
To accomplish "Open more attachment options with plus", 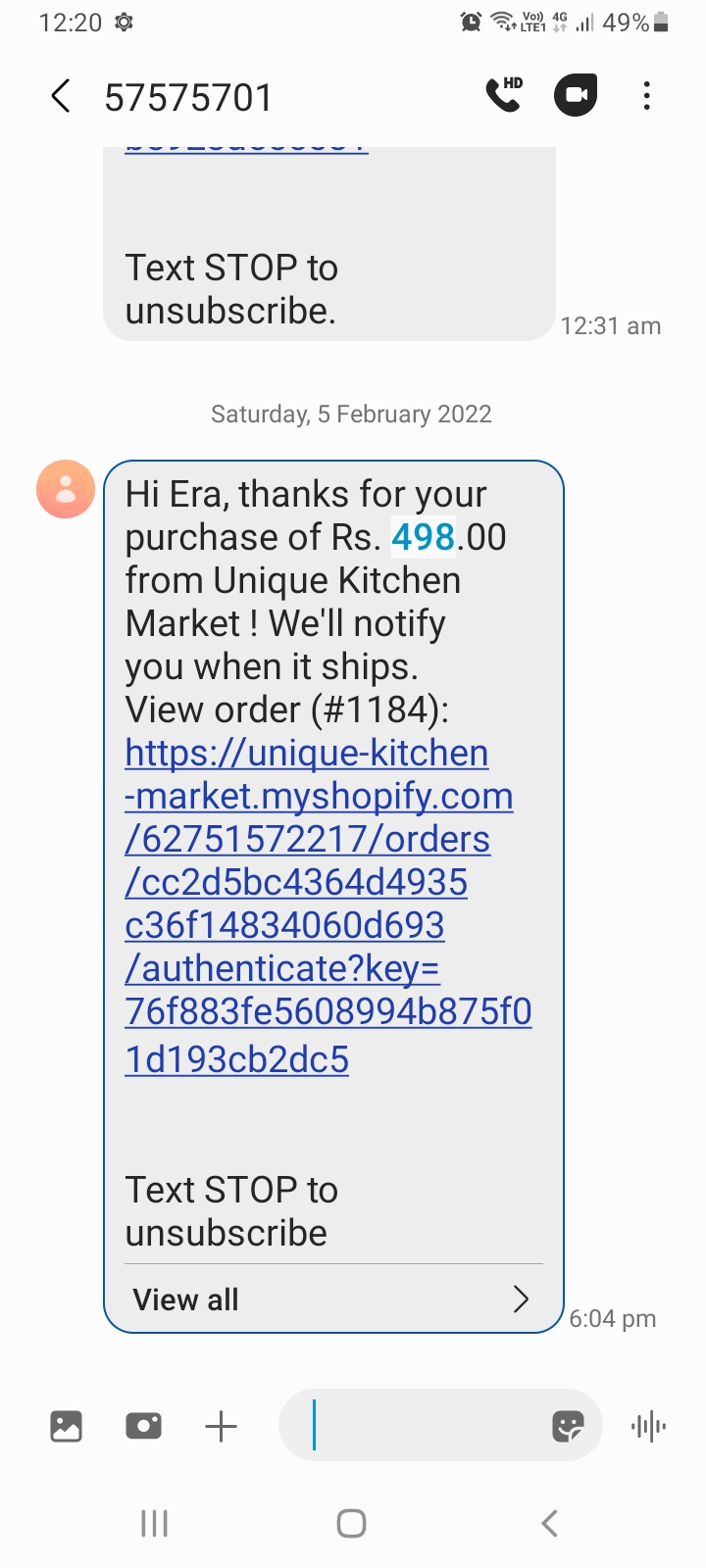I will pyautogui.click(x=222, y=1426).
